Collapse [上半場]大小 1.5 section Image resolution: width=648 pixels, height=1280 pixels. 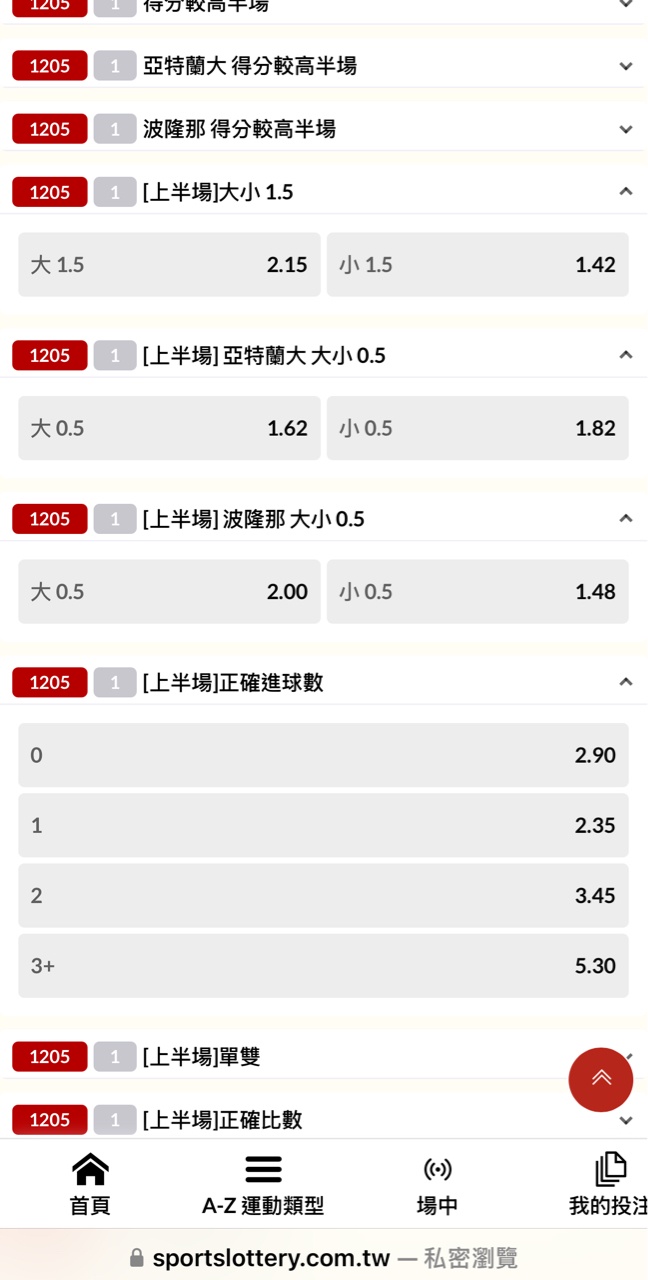(x=625, y=192)
